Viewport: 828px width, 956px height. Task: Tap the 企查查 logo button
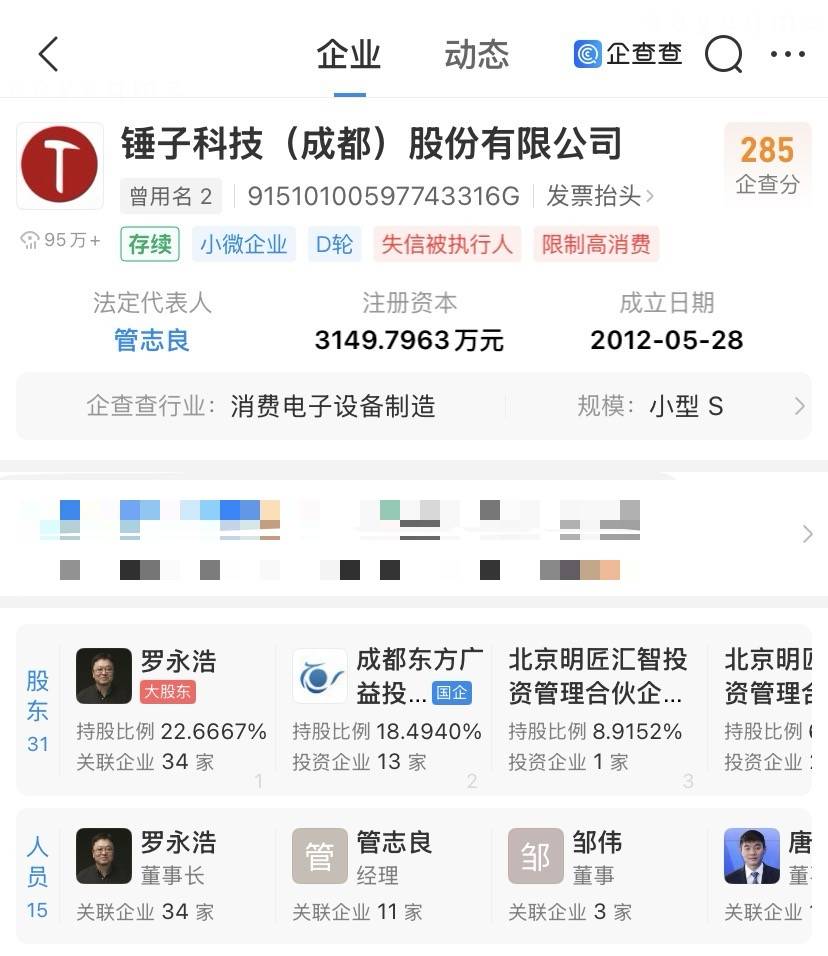pyautogui.click(x=628, y=54)
